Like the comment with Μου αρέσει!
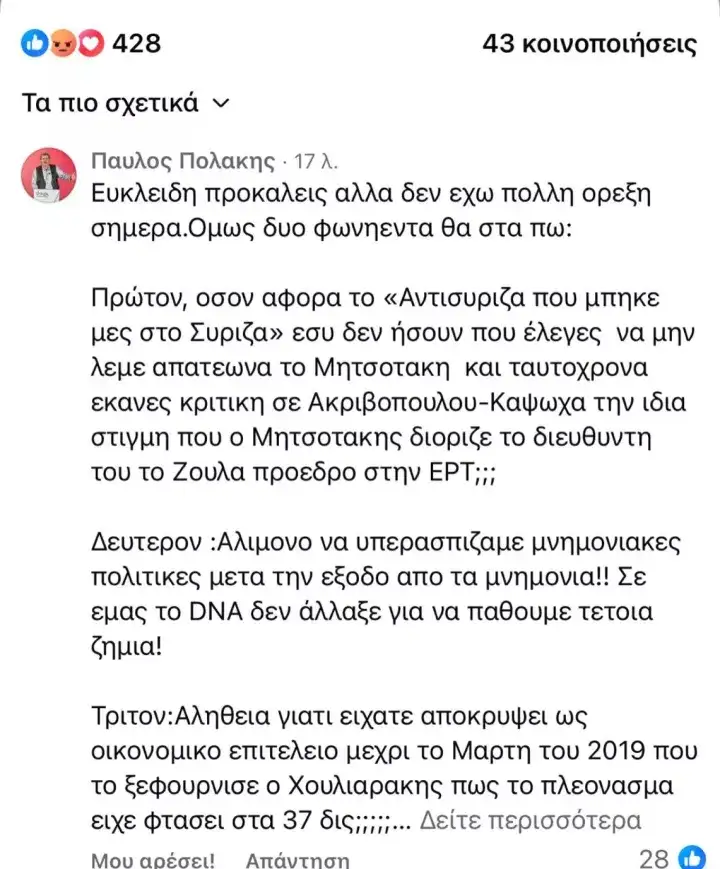 point(152,859)
